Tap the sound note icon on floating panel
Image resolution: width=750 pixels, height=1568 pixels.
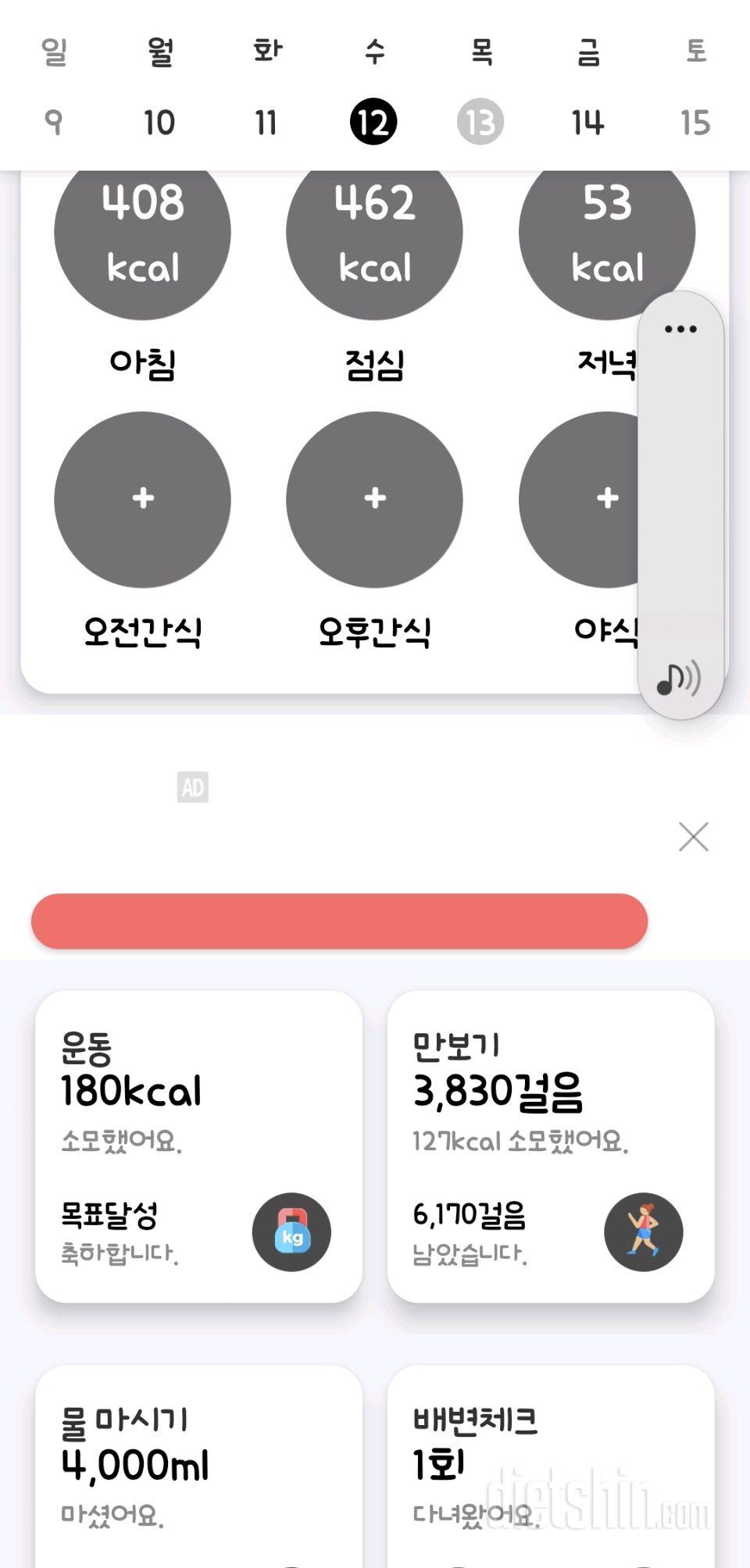pos(679,679)
